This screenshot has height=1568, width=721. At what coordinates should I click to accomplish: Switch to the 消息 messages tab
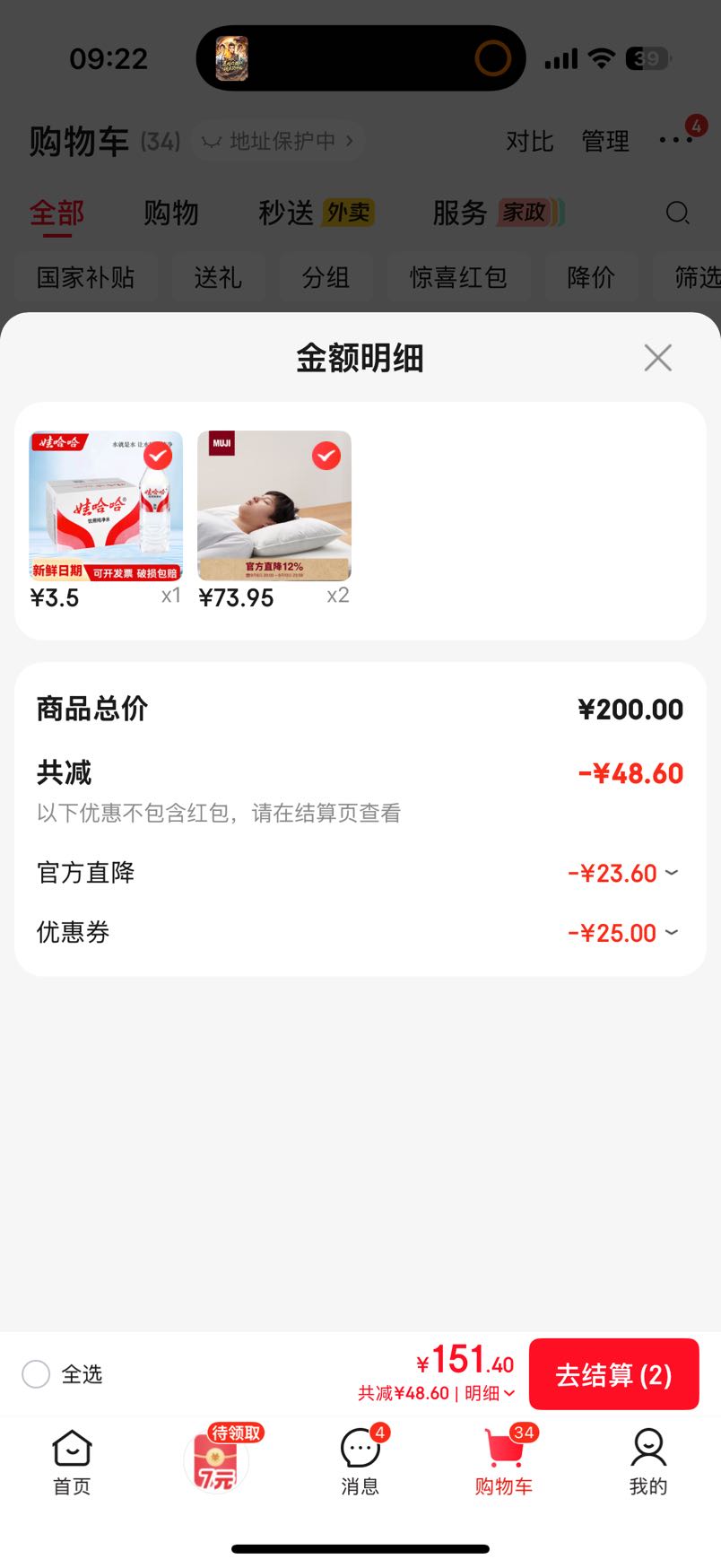click(x=360, y=1462)
